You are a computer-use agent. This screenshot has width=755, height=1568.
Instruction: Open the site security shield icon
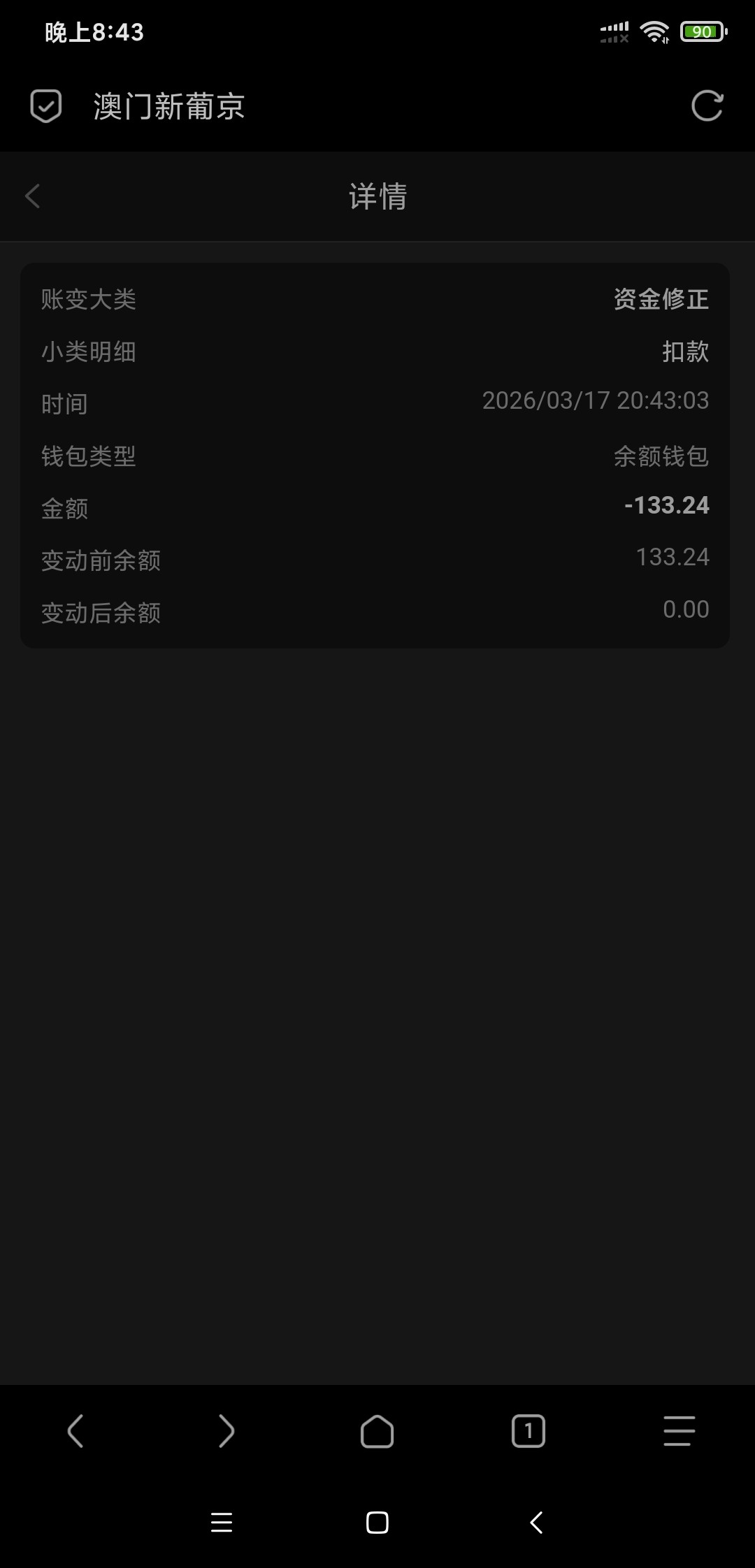tap(46, 106)
